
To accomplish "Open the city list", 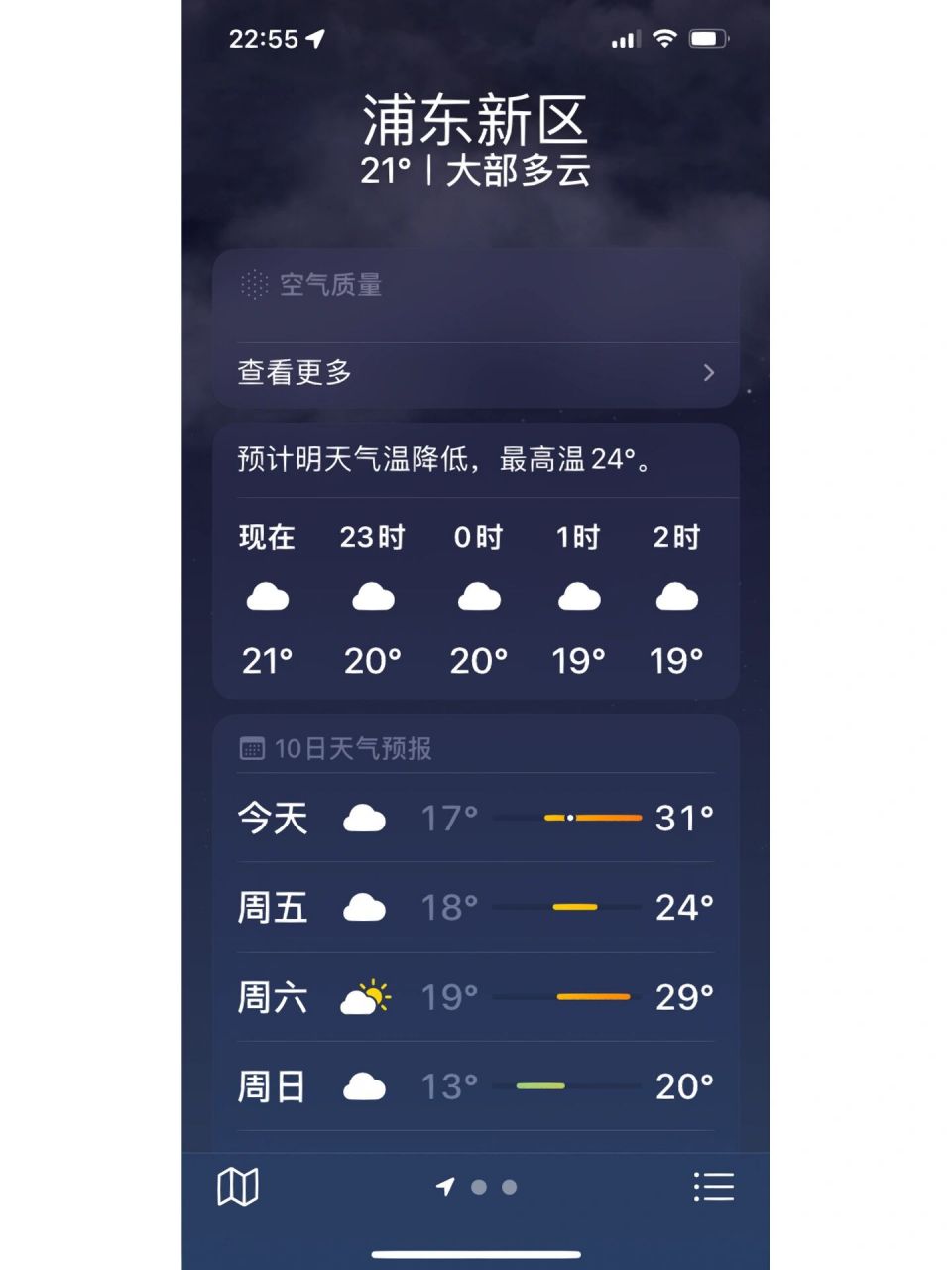I will (x=715, y=1187).
